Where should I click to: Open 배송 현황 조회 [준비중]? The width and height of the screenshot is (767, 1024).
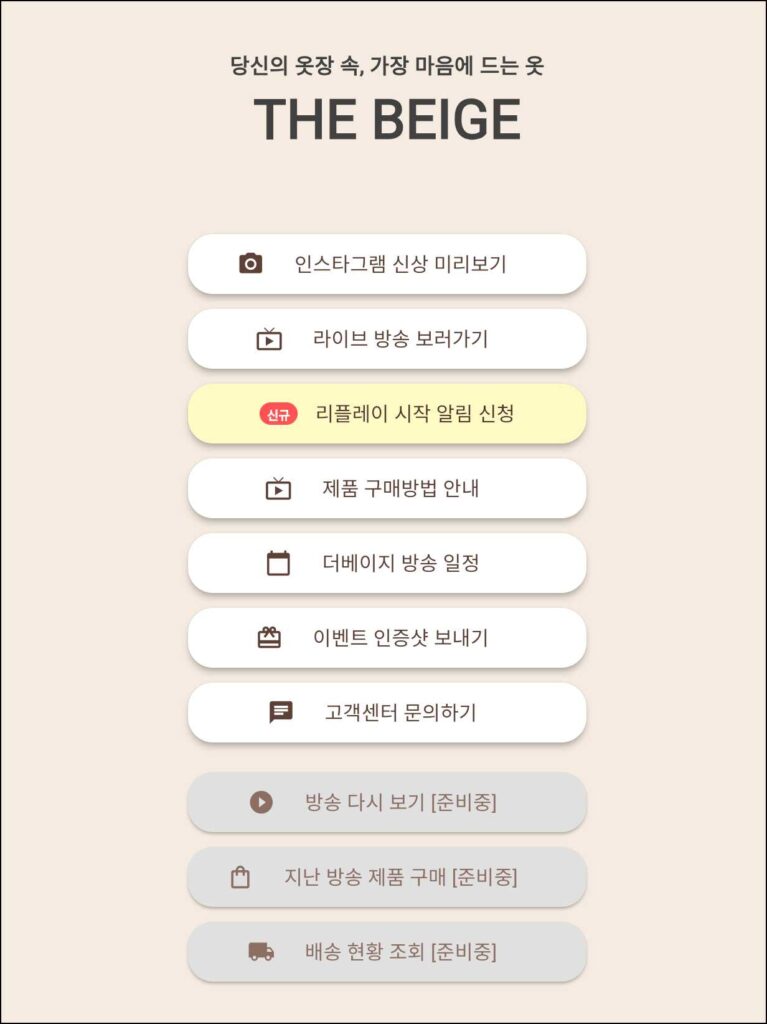387,952
